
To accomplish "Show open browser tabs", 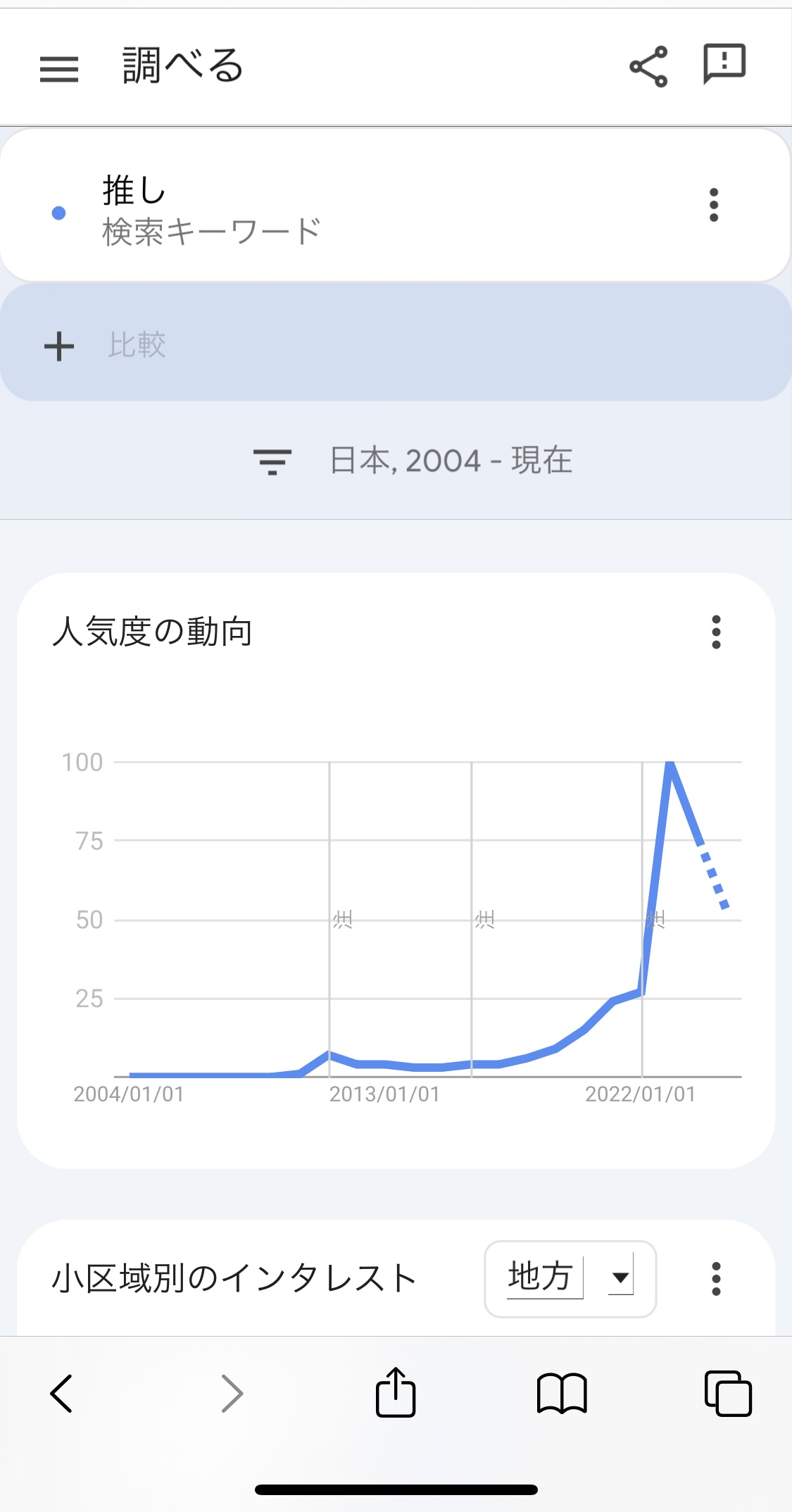I will click(728, 1392).
